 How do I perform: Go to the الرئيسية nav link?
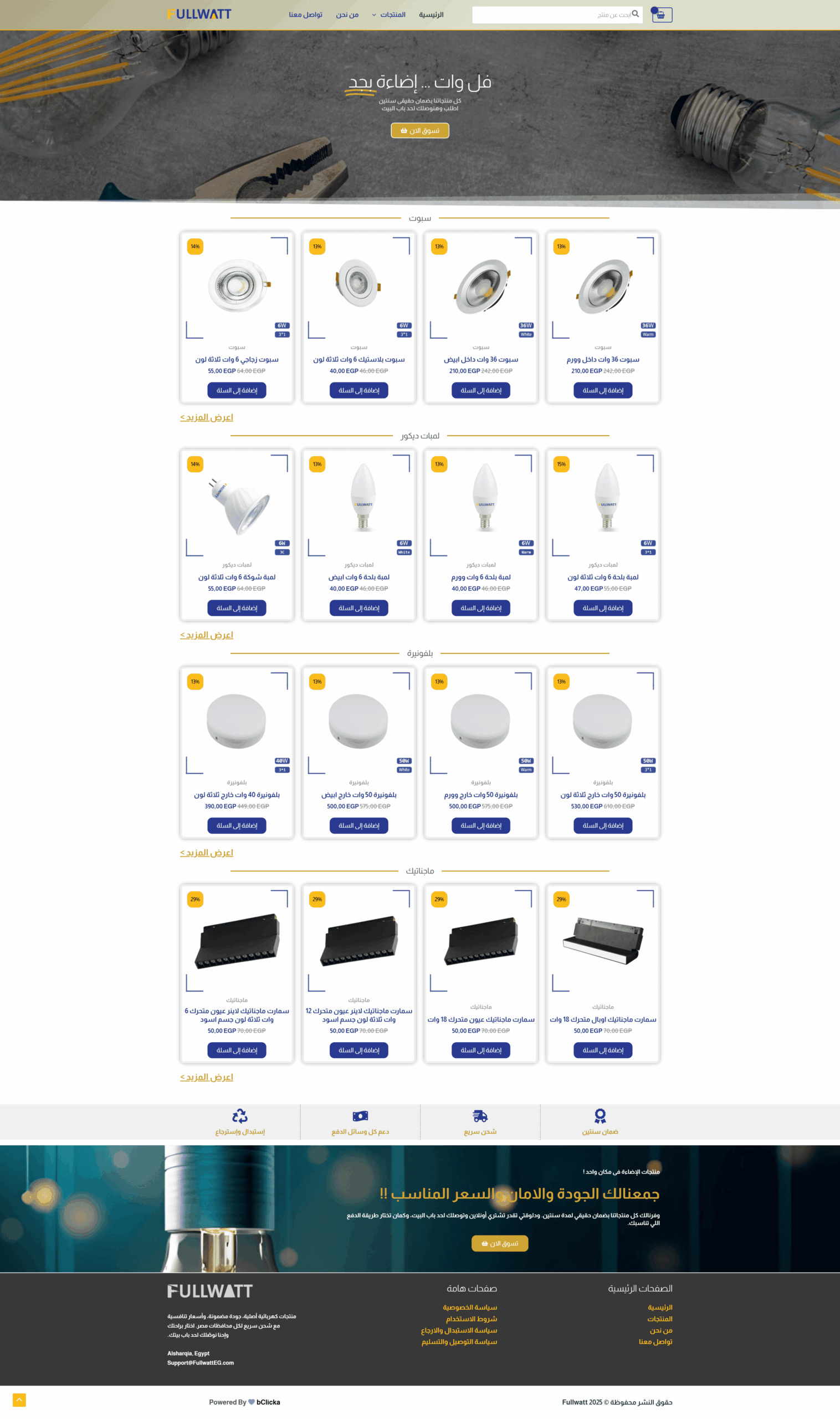click(431, 15)
